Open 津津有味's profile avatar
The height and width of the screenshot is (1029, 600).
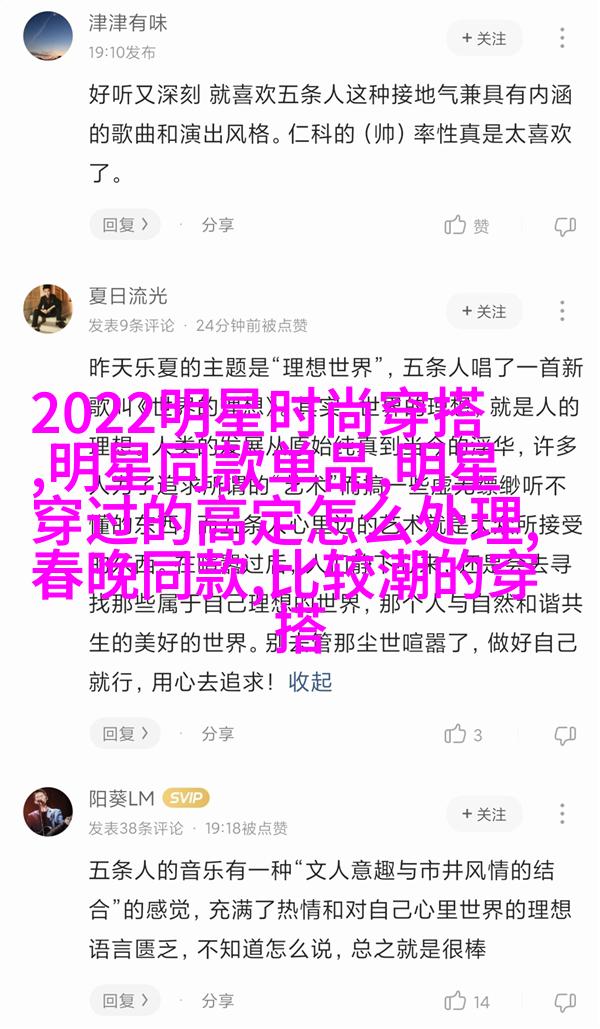click(48, 36)
